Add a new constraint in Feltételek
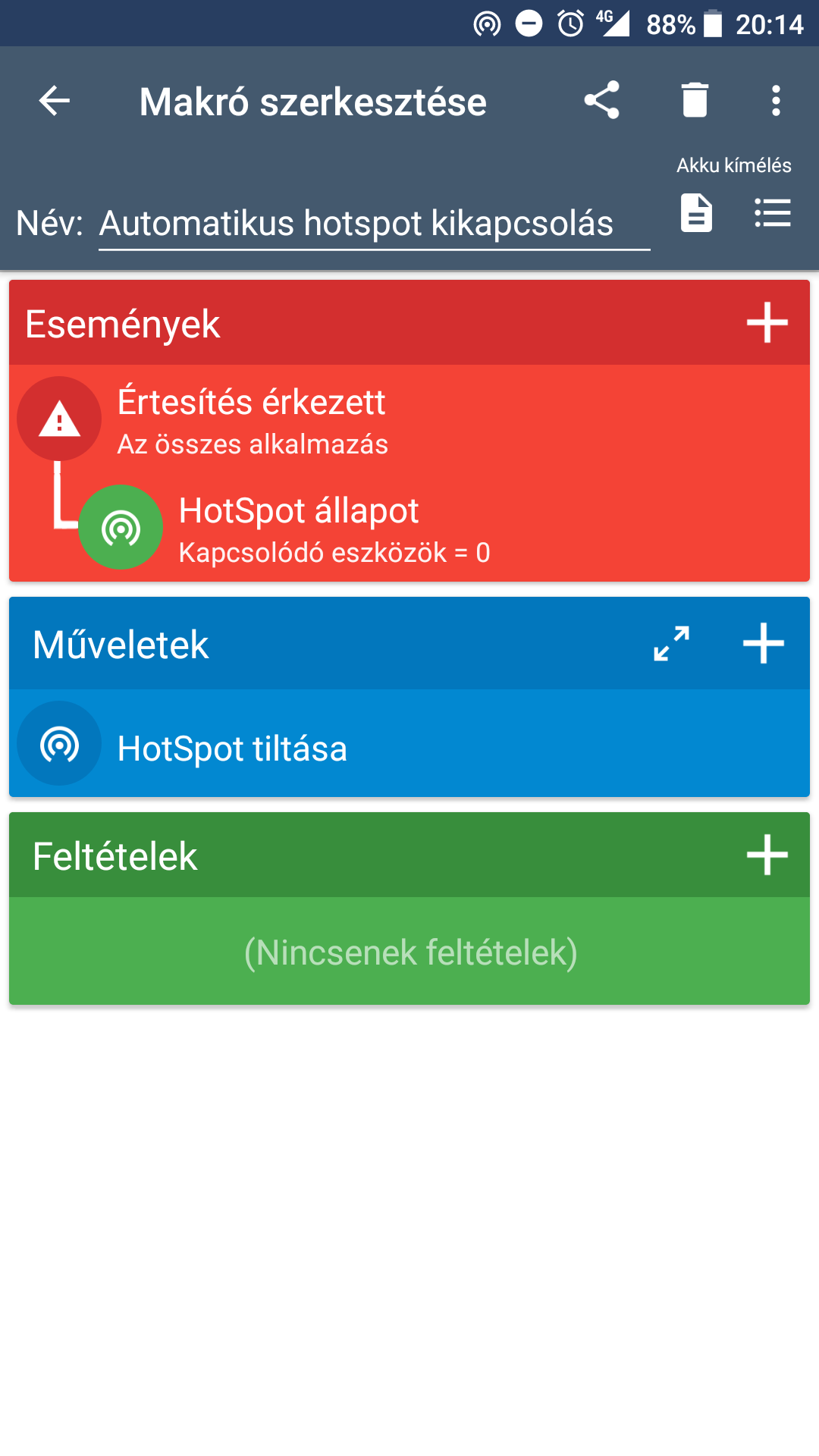819x1456 pixels. coord(767,855)
